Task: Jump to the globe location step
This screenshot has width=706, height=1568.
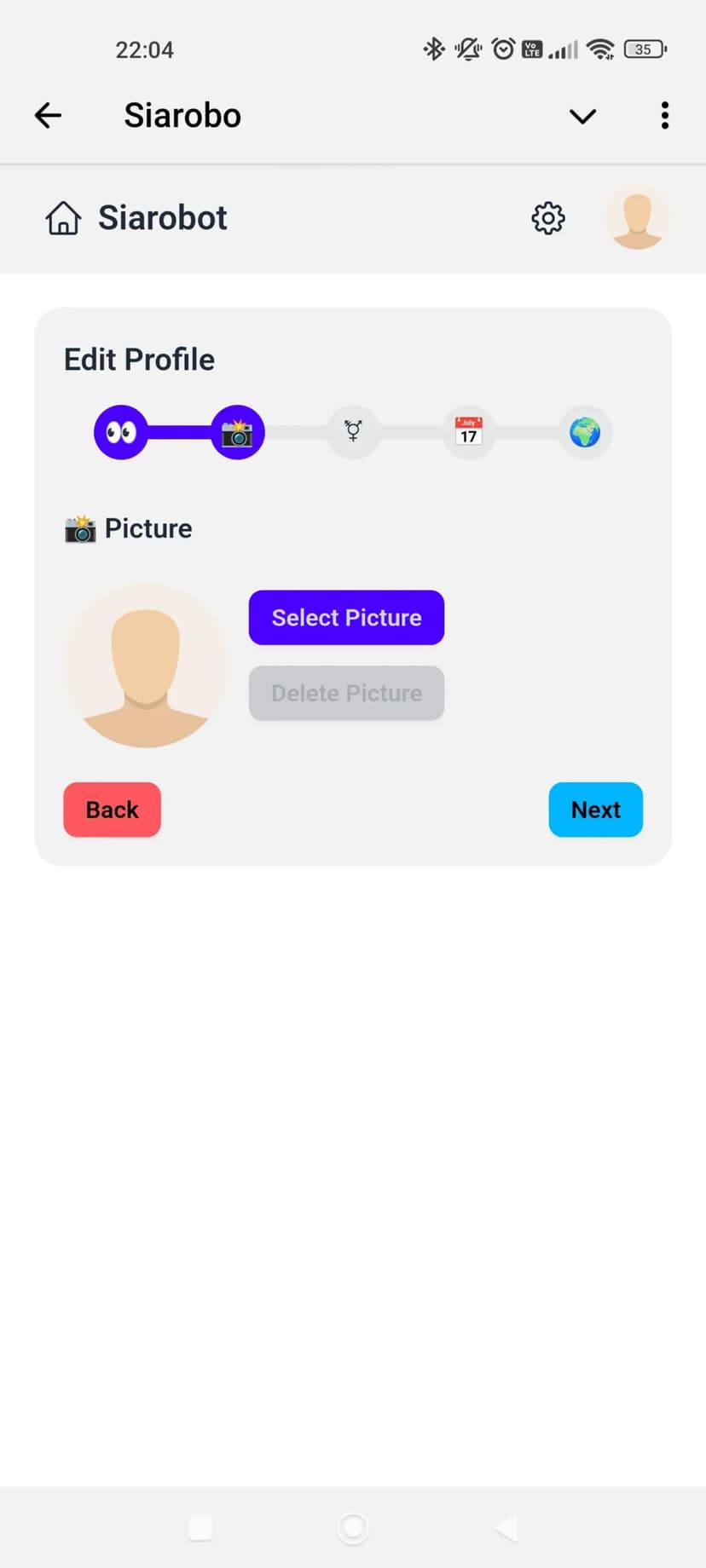Action: click(585, 432)
